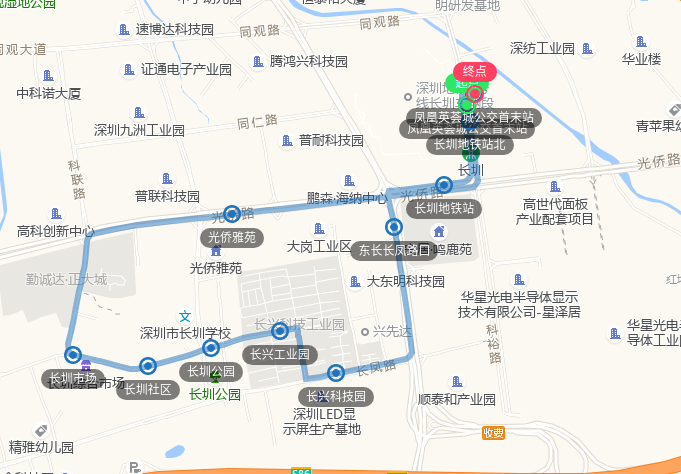681x474 pixels.
Task: Select the 长圳市场 stop marker
Action: tap(73, 354)
